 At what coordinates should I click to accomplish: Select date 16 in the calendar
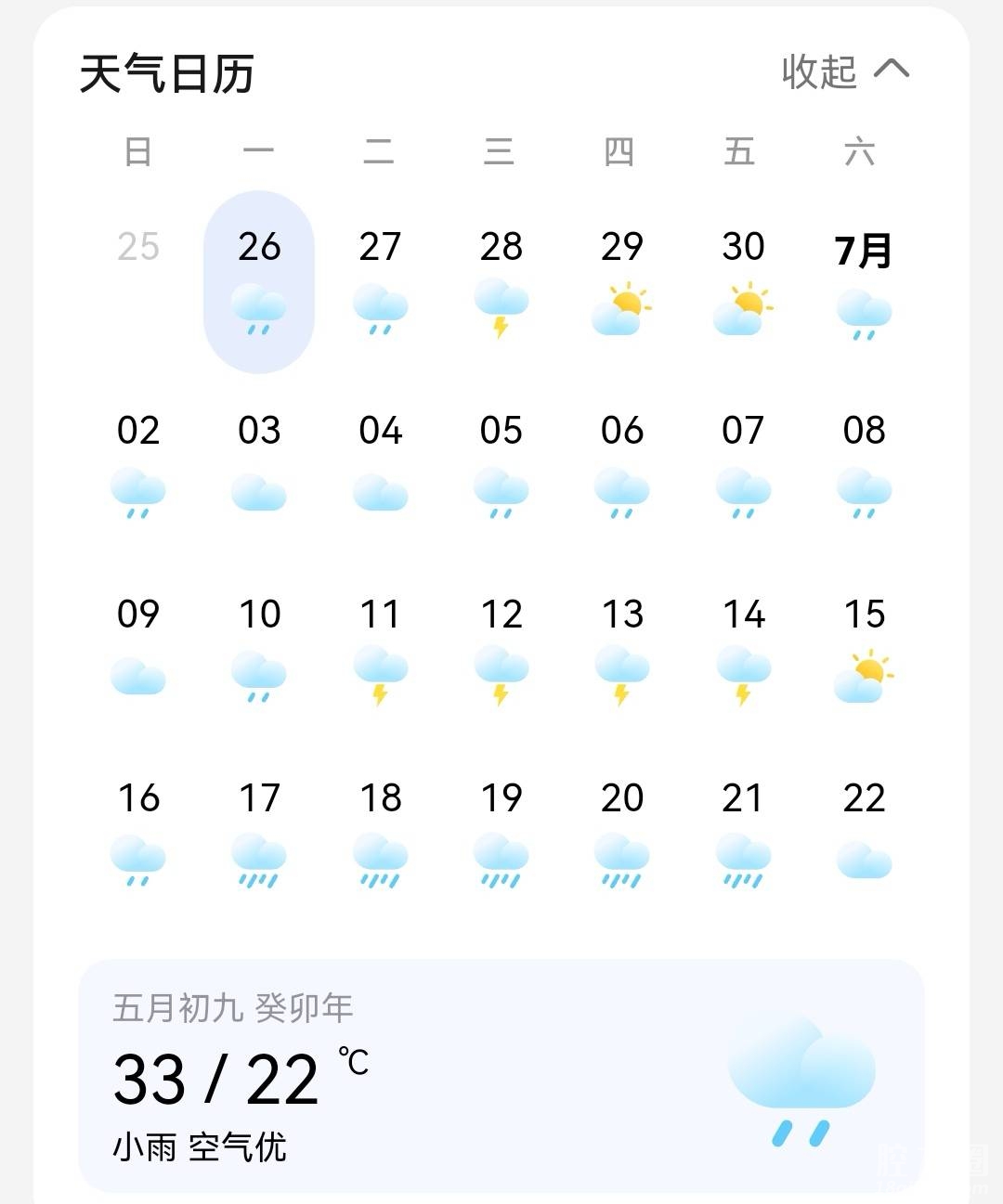click(x=138, y=832)
